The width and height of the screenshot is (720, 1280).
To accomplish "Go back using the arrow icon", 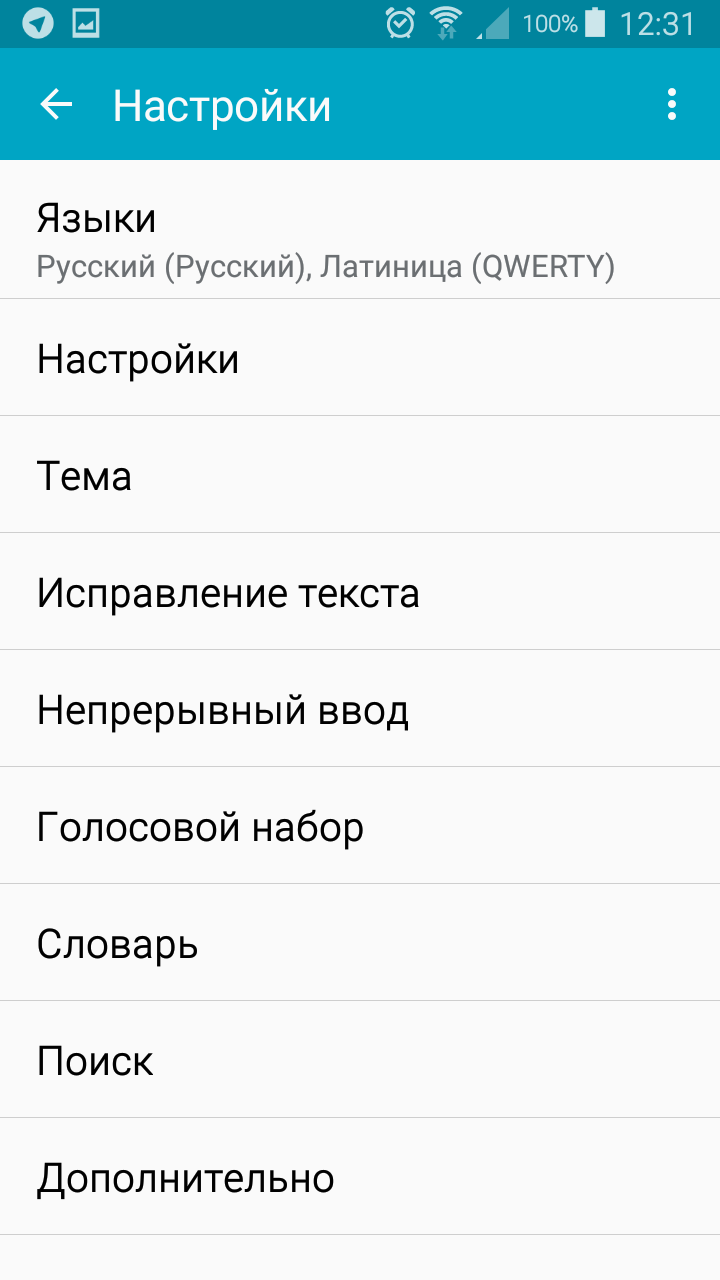I will [x=56, y=104].
